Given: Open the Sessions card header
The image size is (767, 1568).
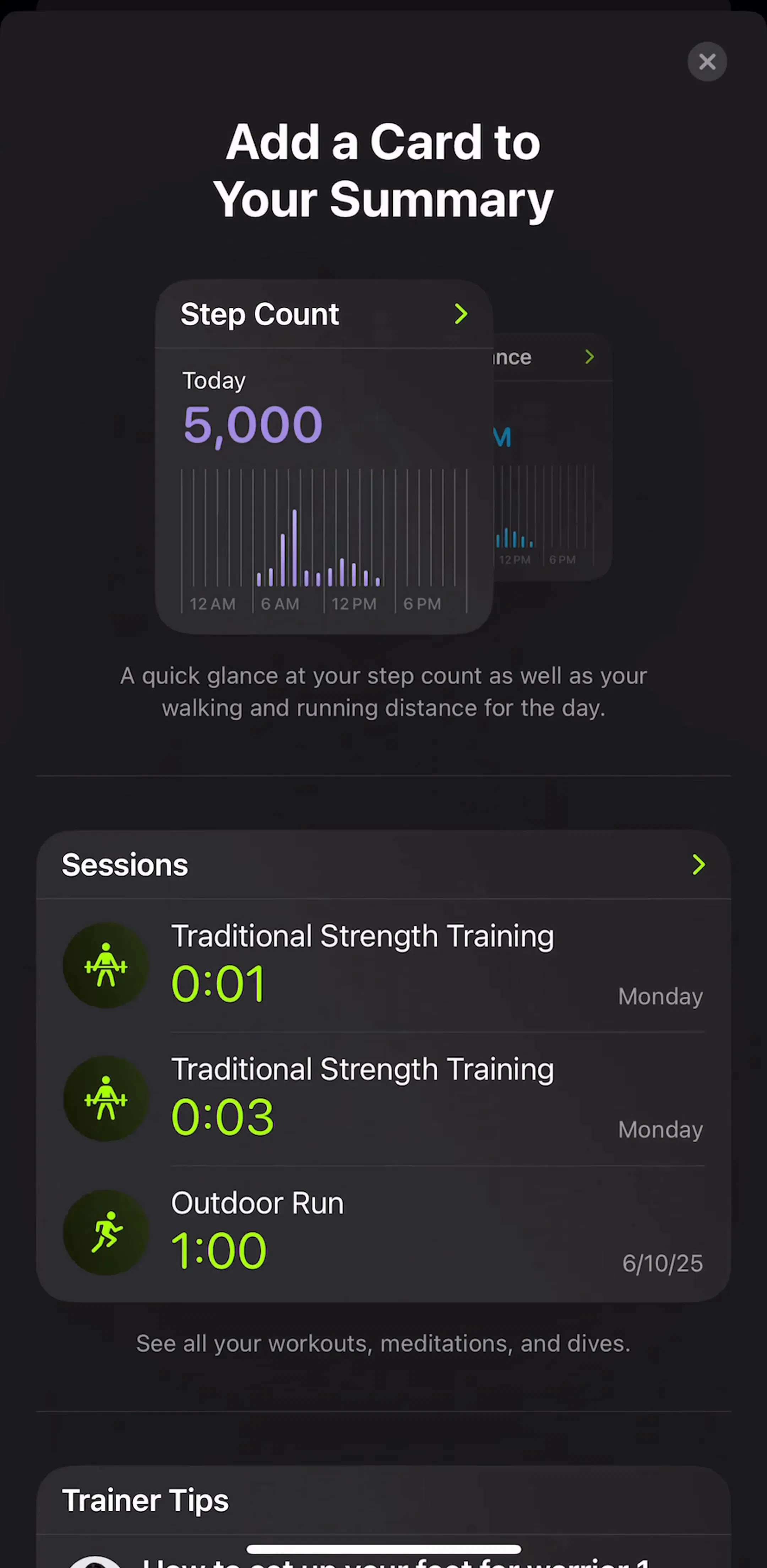Looking at the screenshot, I should [x=383, y=864].
